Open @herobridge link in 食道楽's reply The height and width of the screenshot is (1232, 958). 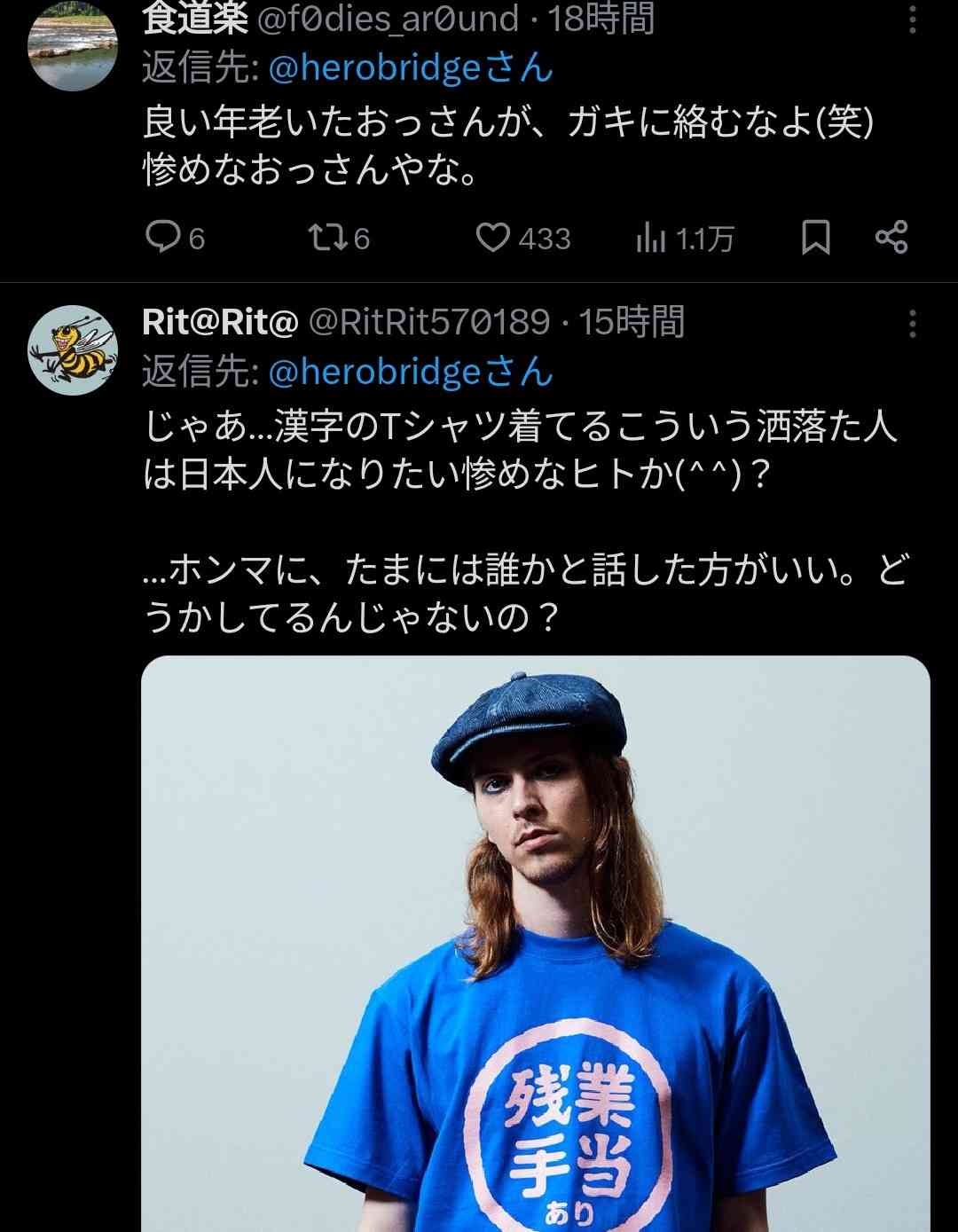[373, 70]
